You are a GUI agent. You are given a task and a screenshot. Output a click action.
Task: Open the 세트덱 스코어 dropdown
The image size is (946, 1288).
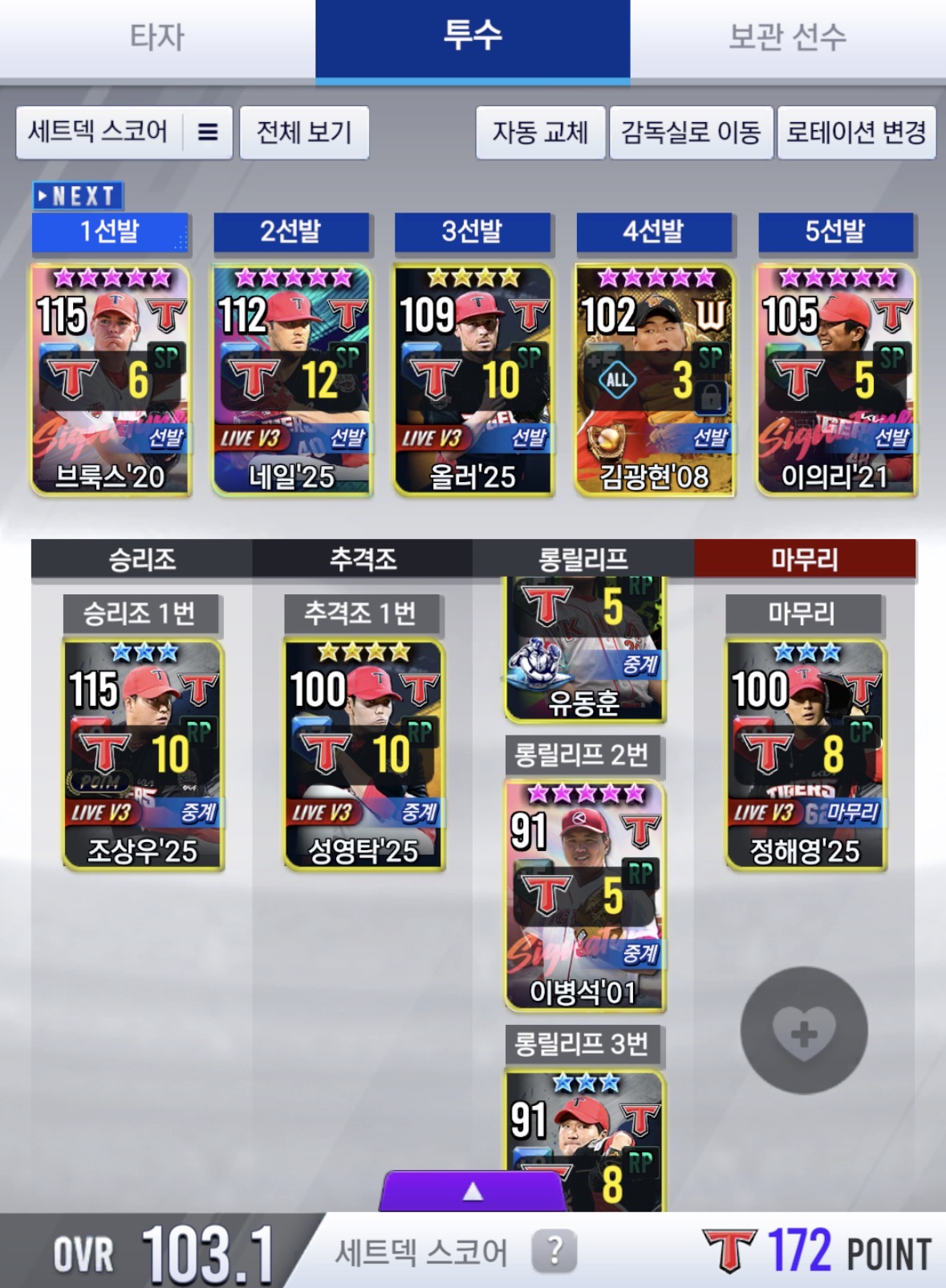point(124,132)
